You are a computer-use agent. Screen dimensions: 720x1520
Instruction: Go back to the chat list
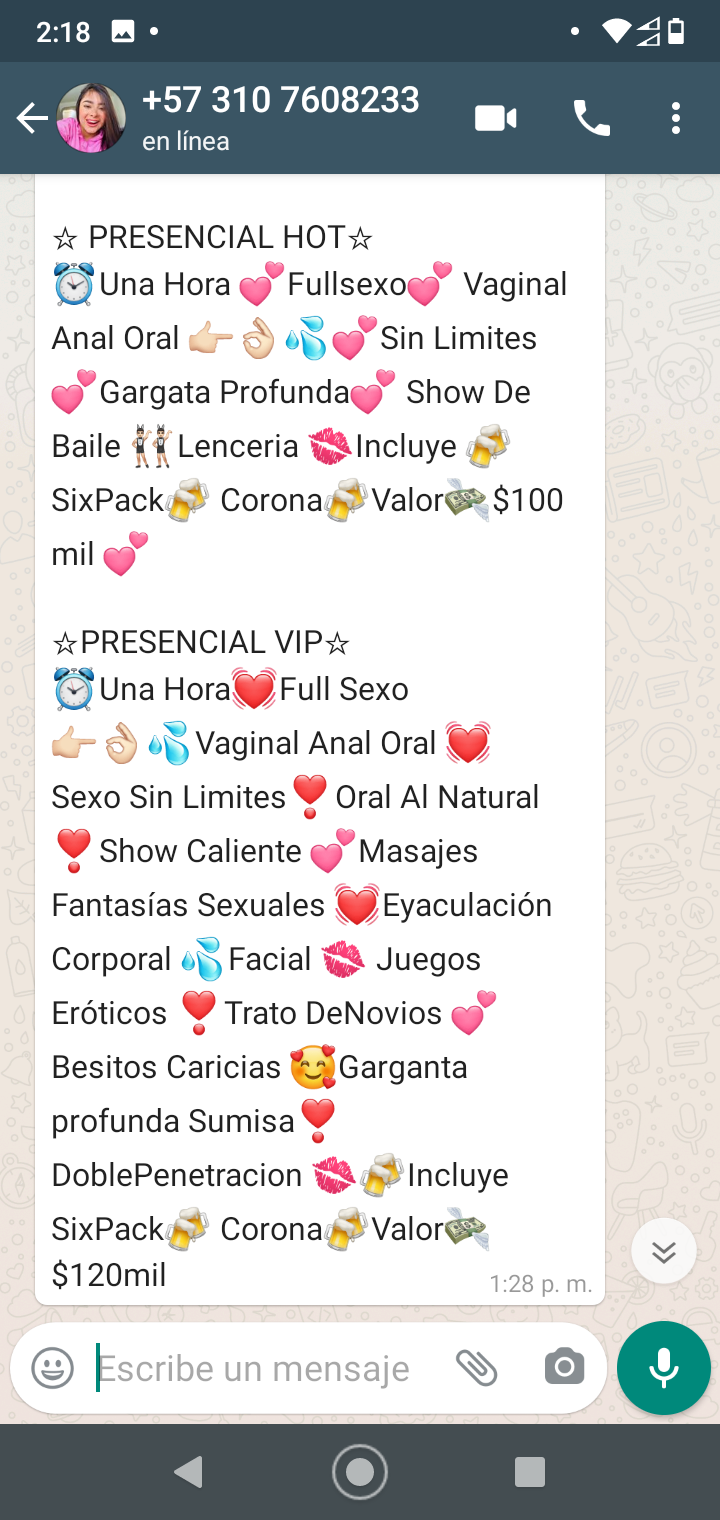(31, 119)
